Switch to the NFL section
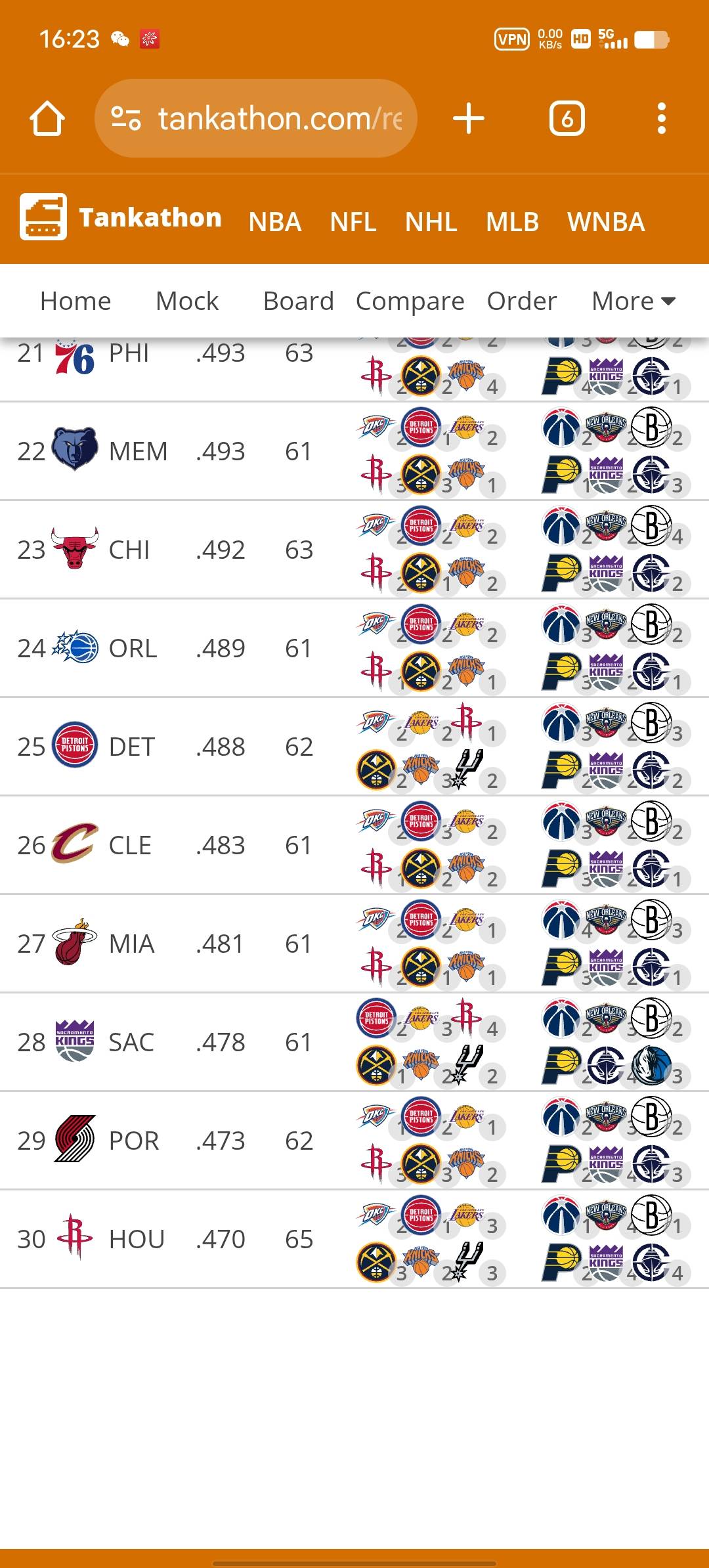This screenshot has height=1568, width=709. pos(353,222)
